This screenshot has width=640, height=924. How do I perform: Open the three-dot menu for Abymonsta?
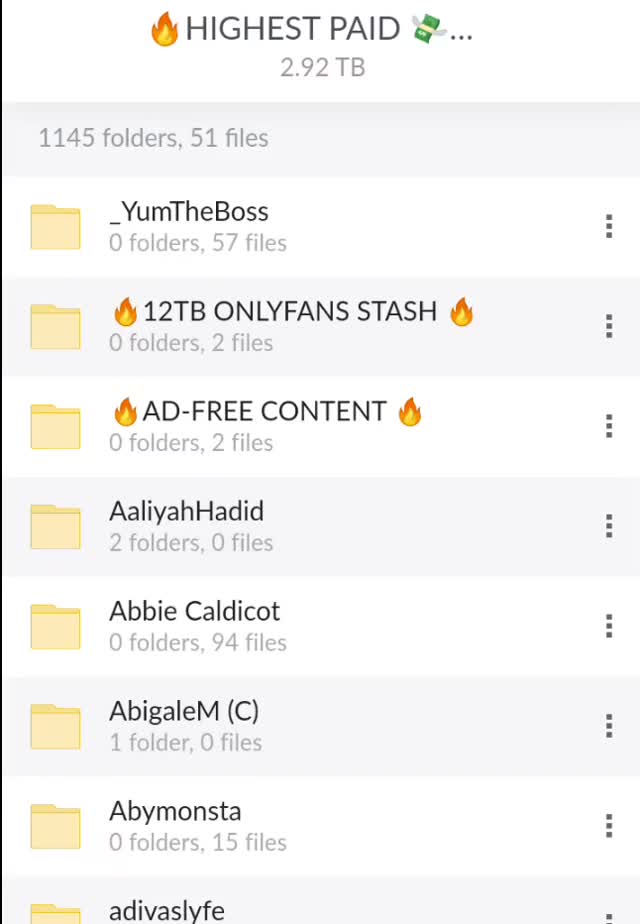click(x=608, y=827)
